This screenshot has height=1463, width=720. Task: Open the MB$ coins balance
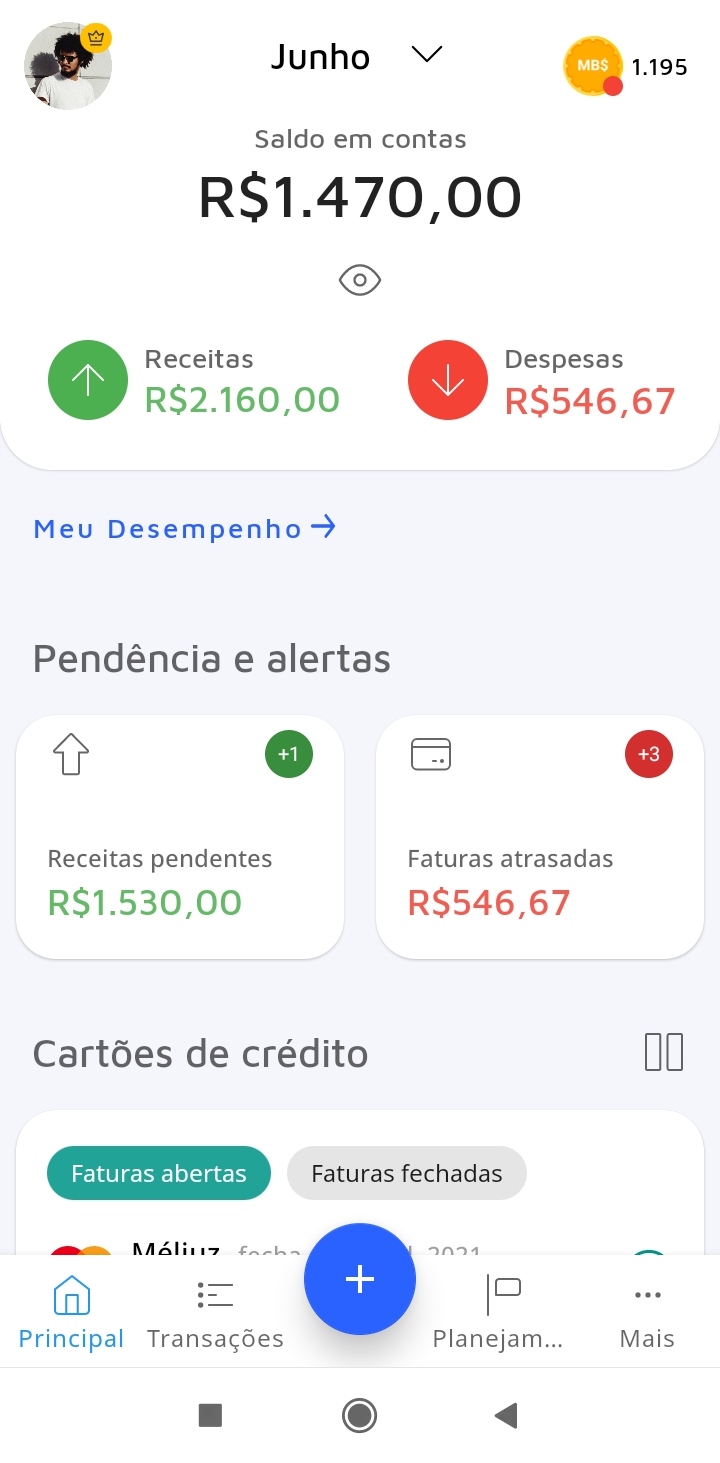tap(625, 67)
